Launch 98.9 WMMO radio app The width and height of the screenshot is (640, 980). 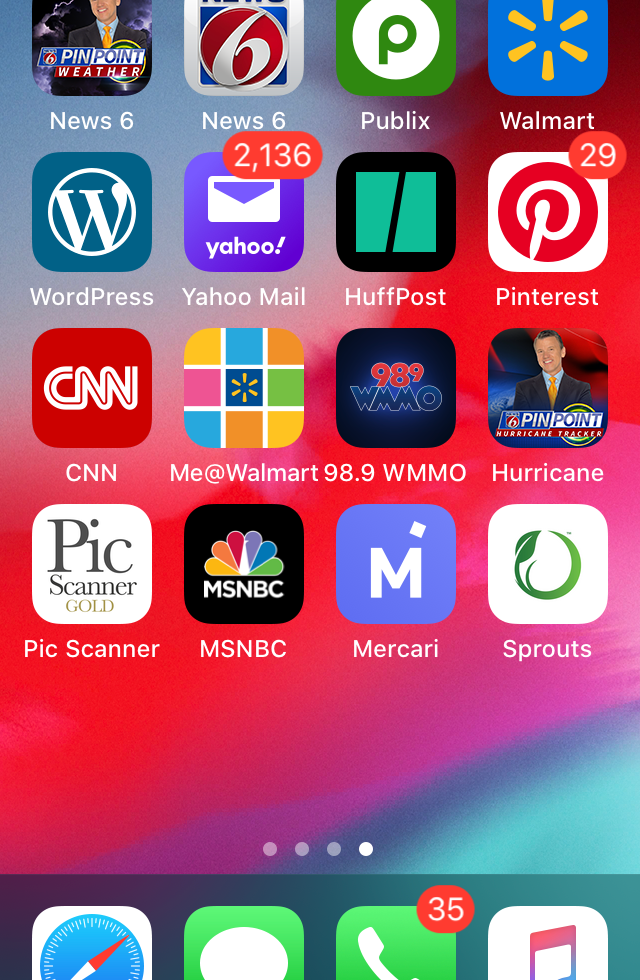pos(396,388)
